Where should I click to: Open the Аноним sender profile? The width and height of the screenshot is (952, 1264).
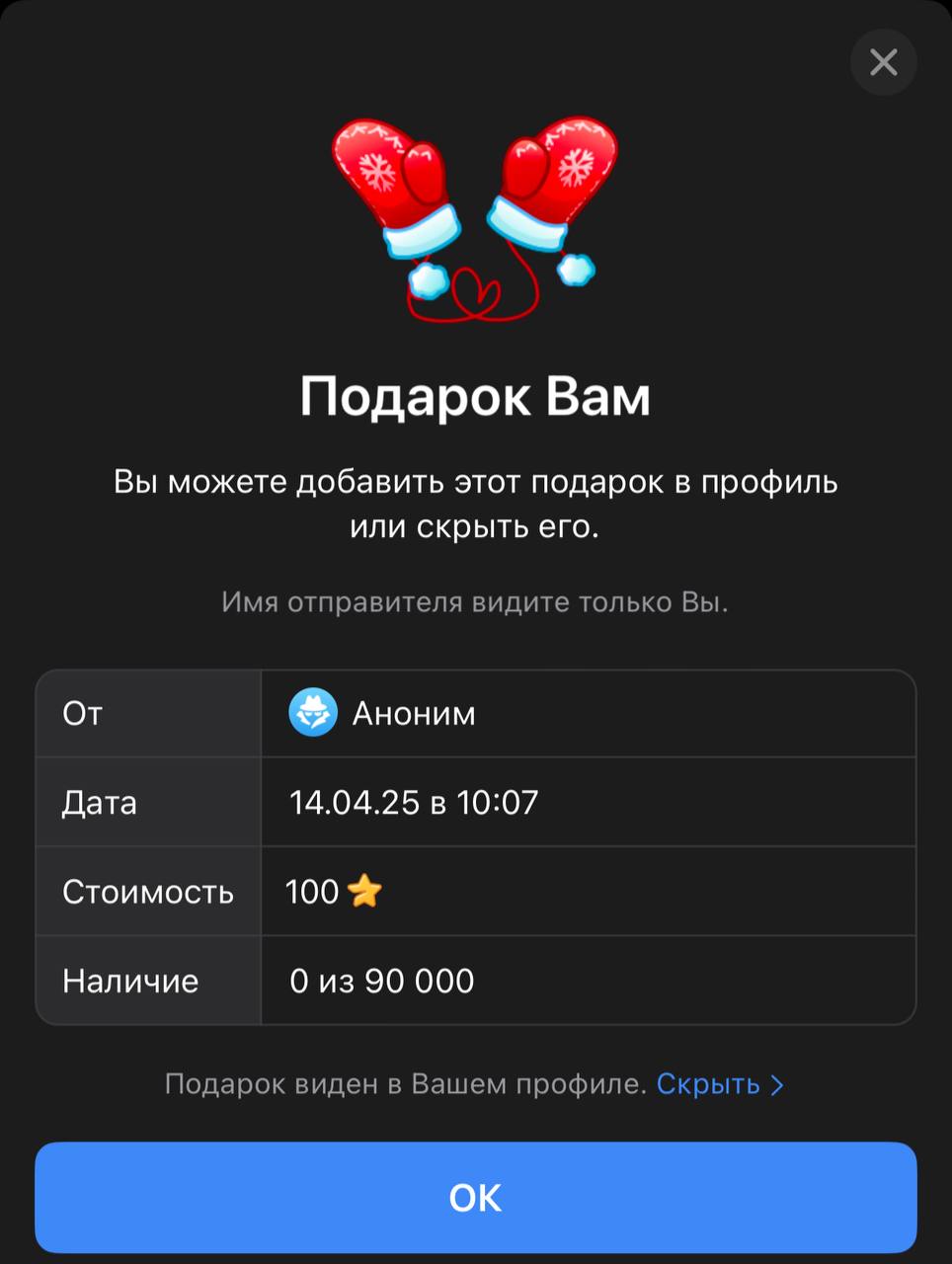coord(383,713)
